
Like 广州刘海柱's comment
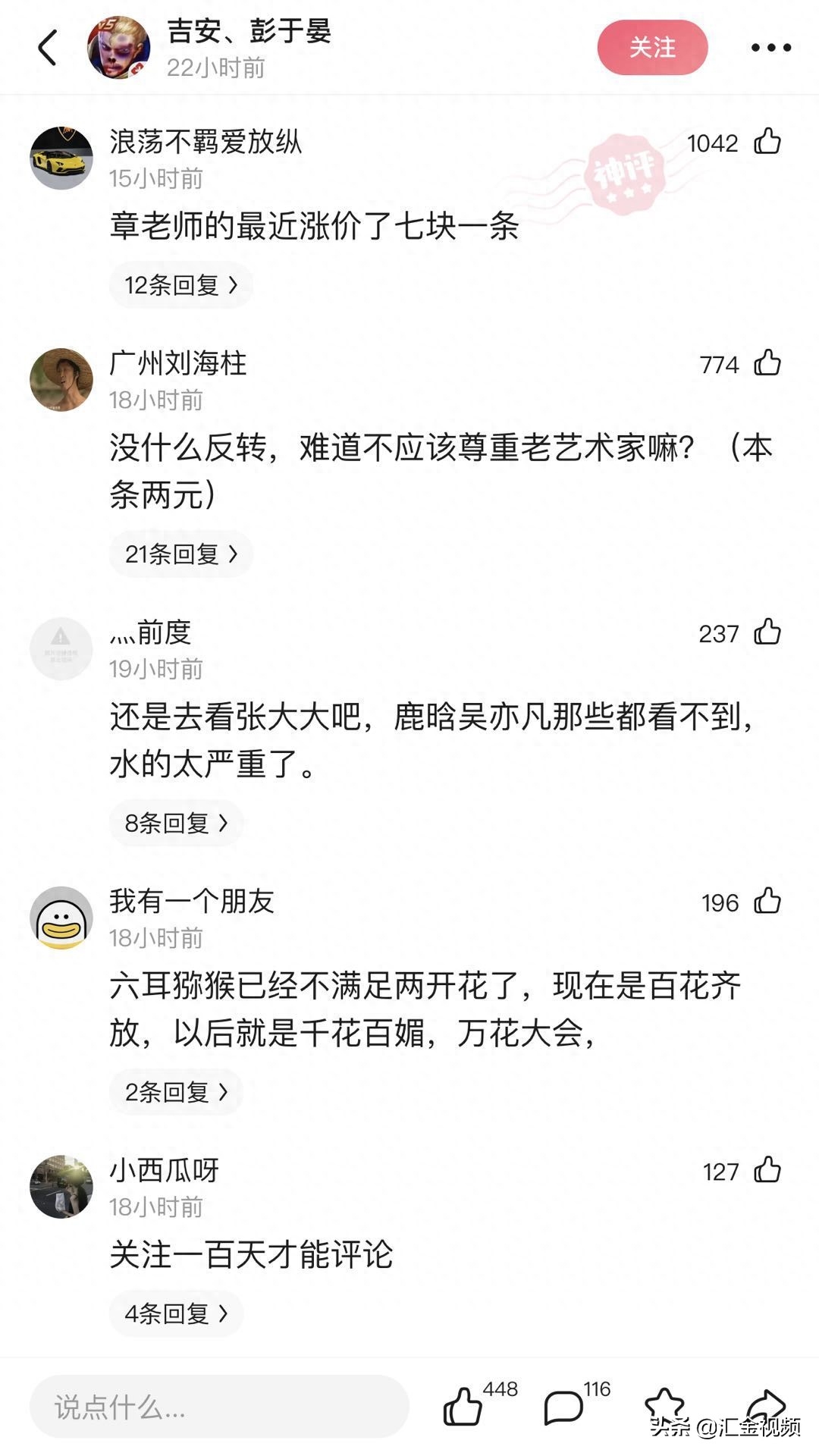coord(767,363)
